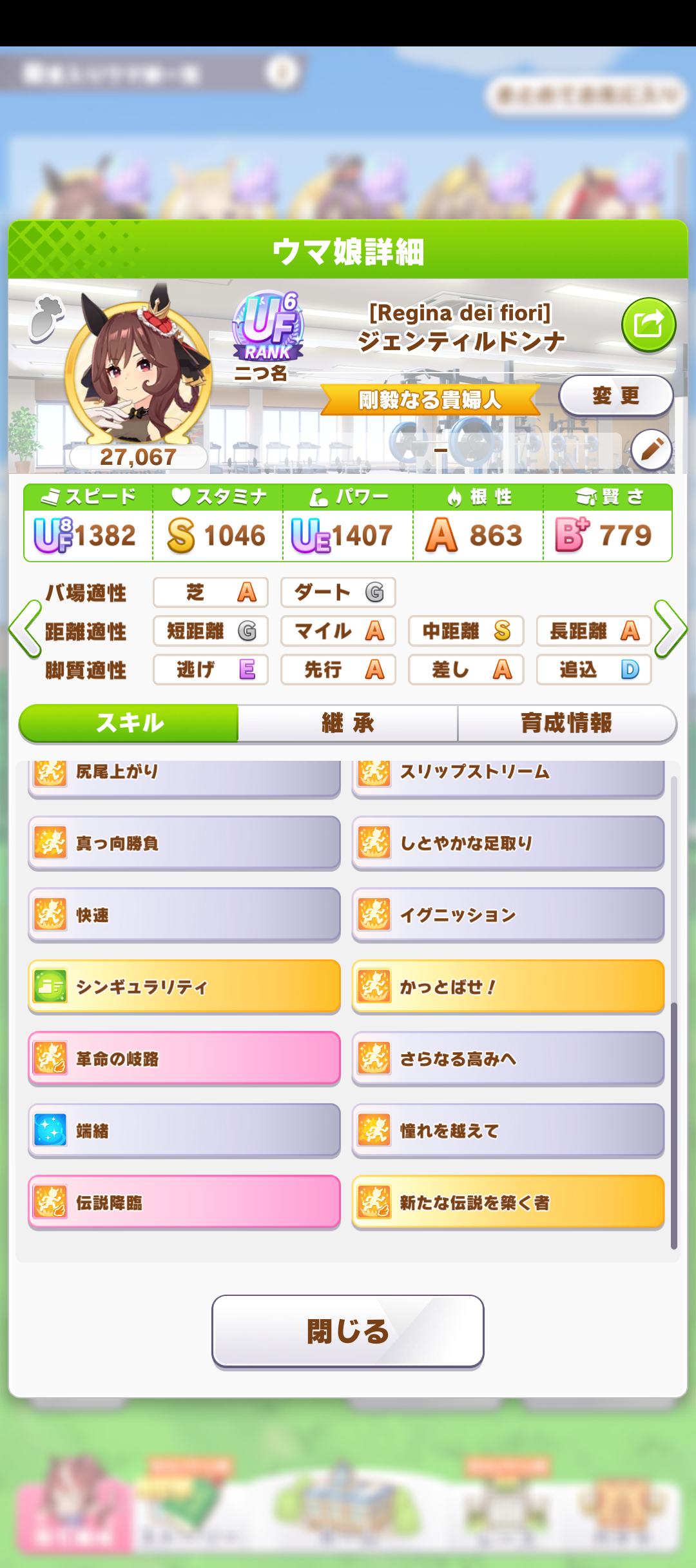696x1568 pixels.
Task: Switch to the 継承 tab
Action: tap(348, 723)
